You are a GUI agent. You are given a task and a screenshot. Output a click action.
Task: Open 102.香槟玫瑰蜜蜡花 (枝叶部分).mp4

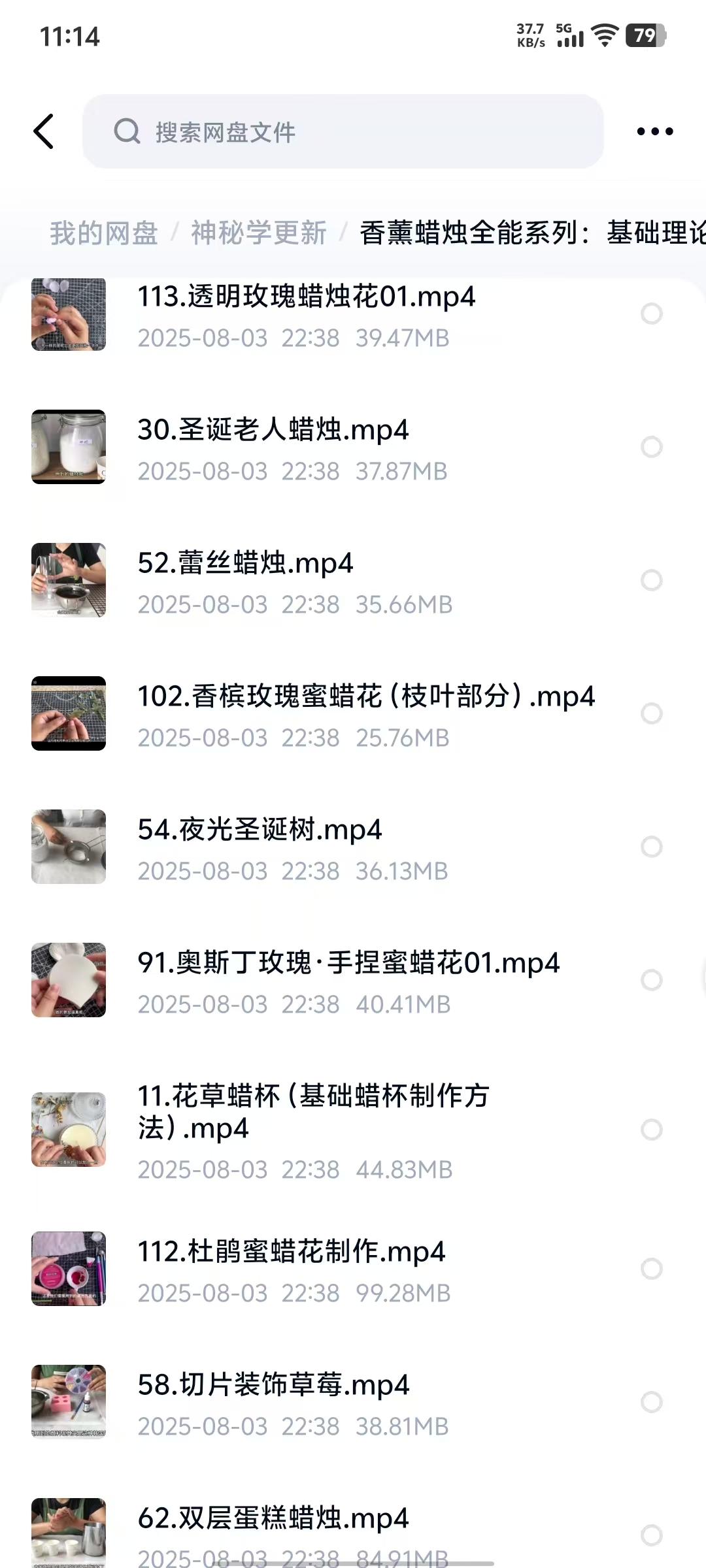point(366,697)
